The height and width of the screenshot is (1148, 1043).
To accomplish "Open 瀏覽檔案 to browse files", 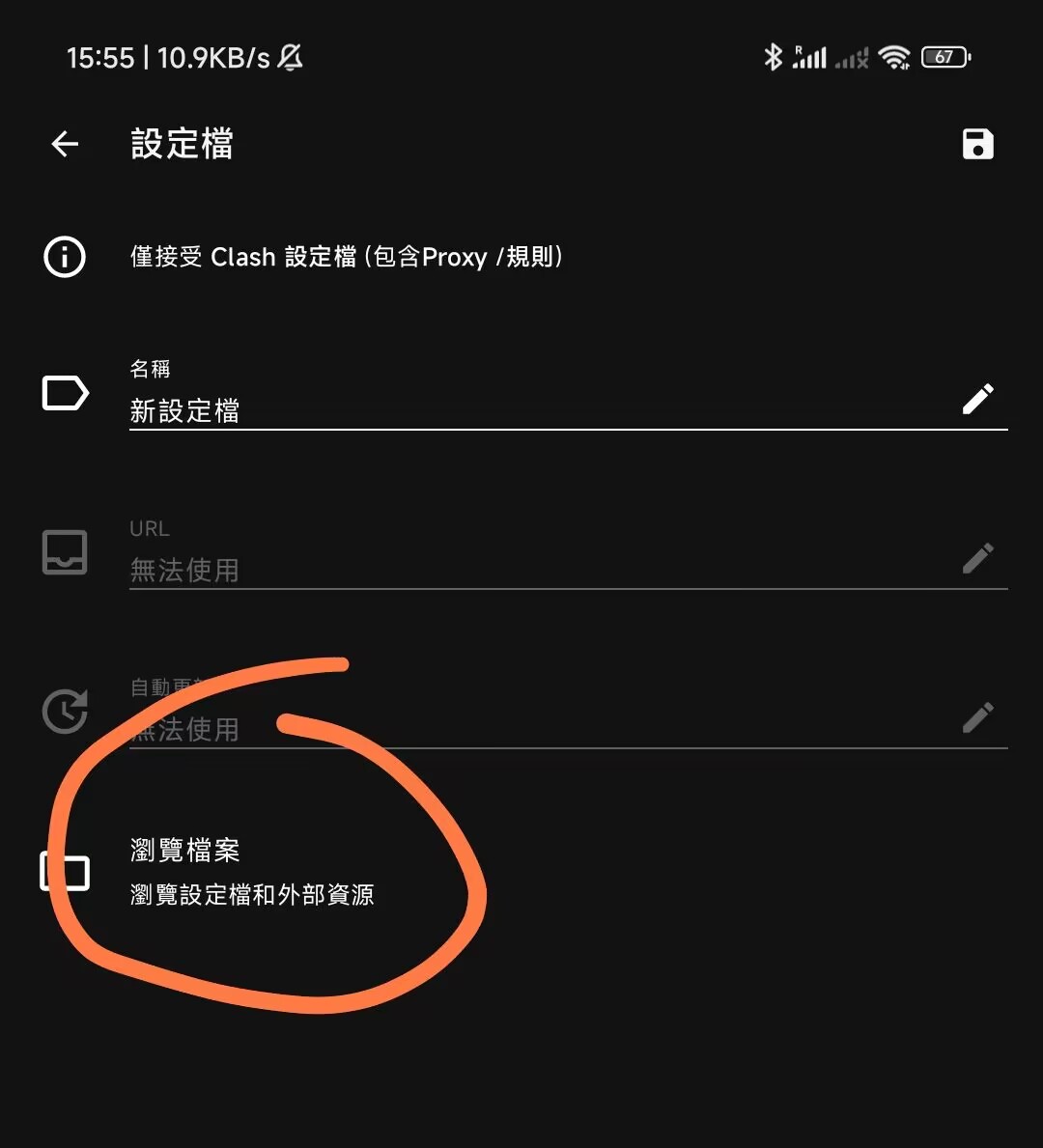I will pyautogui.click(x=251, y=872).
